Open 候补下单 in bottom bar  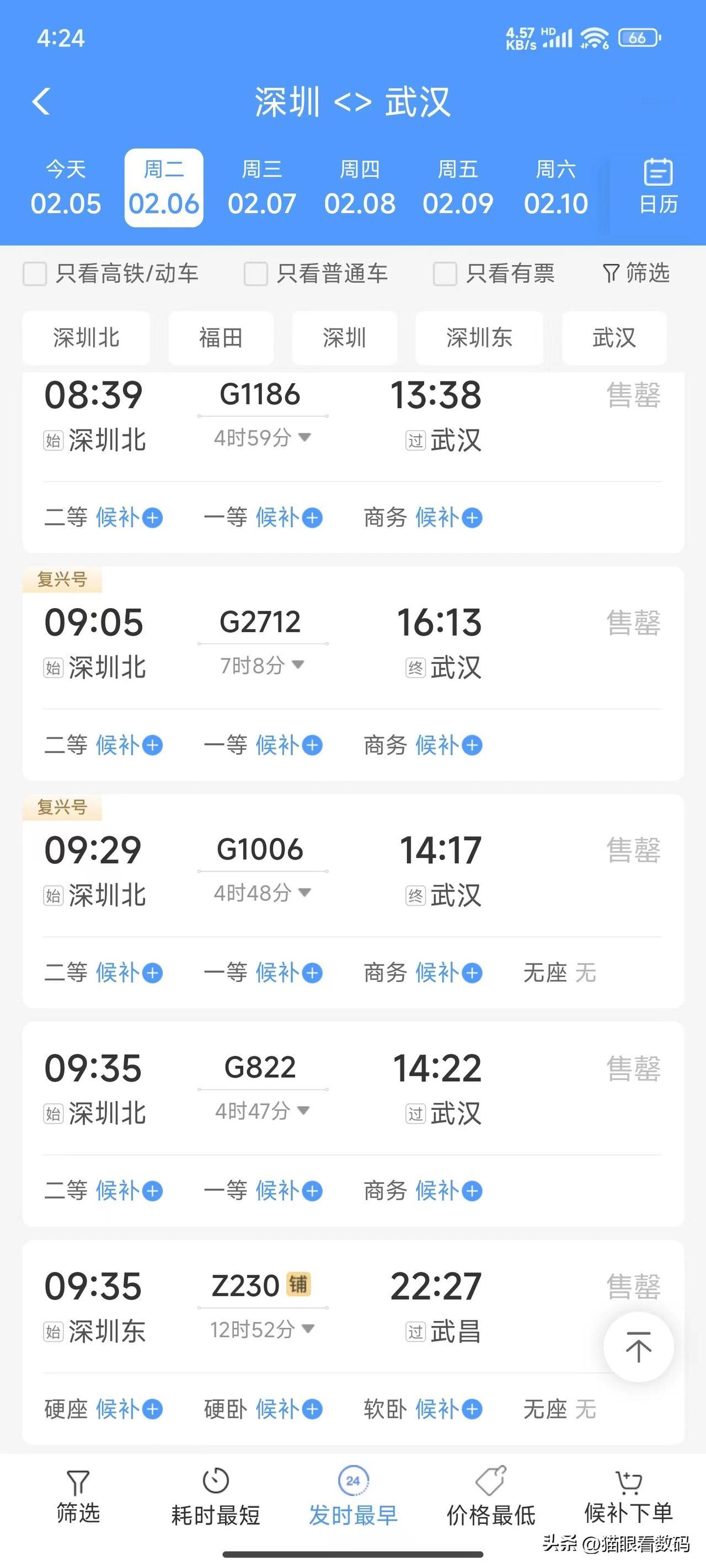pyautogui.click(x=629, y=1498)
